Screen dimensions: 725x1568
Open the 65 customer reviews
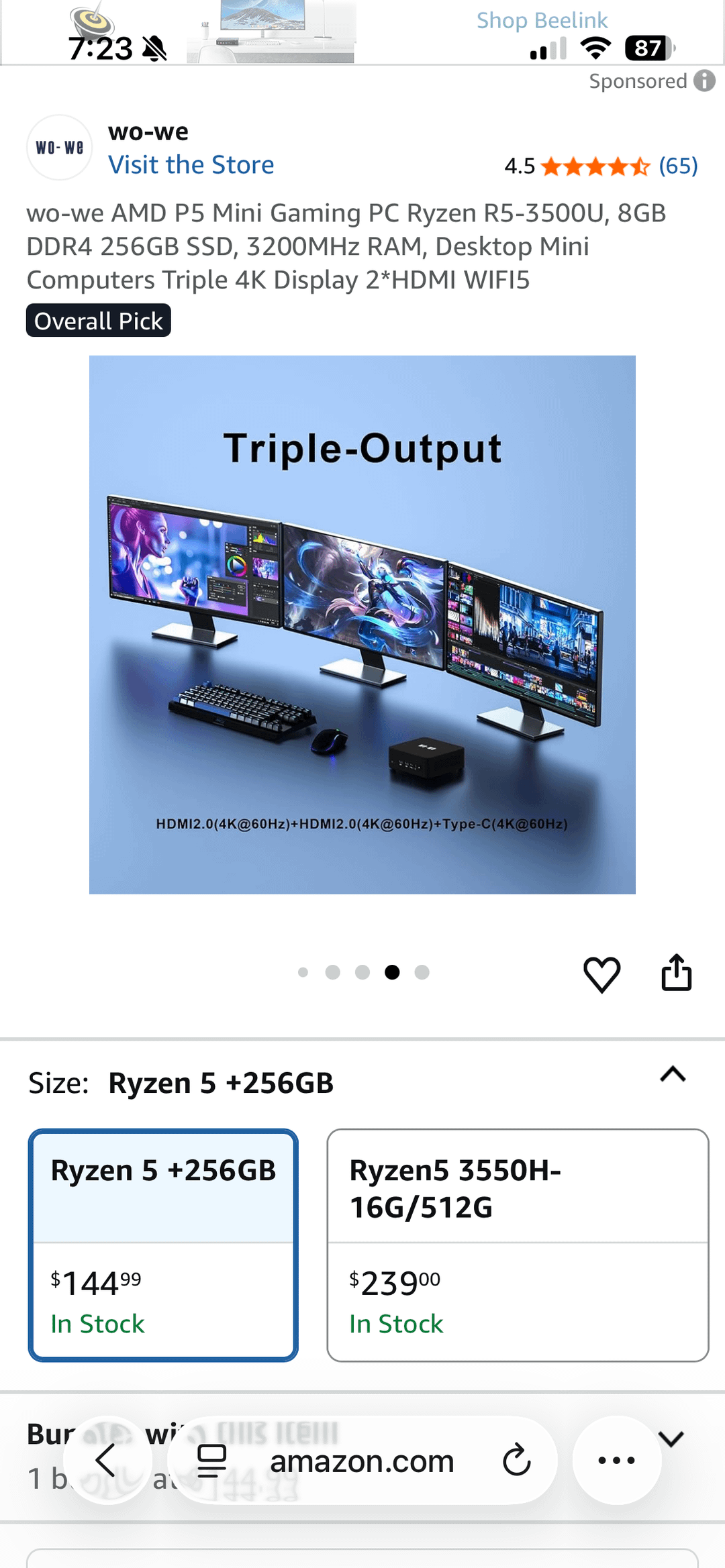click(678, 166)
